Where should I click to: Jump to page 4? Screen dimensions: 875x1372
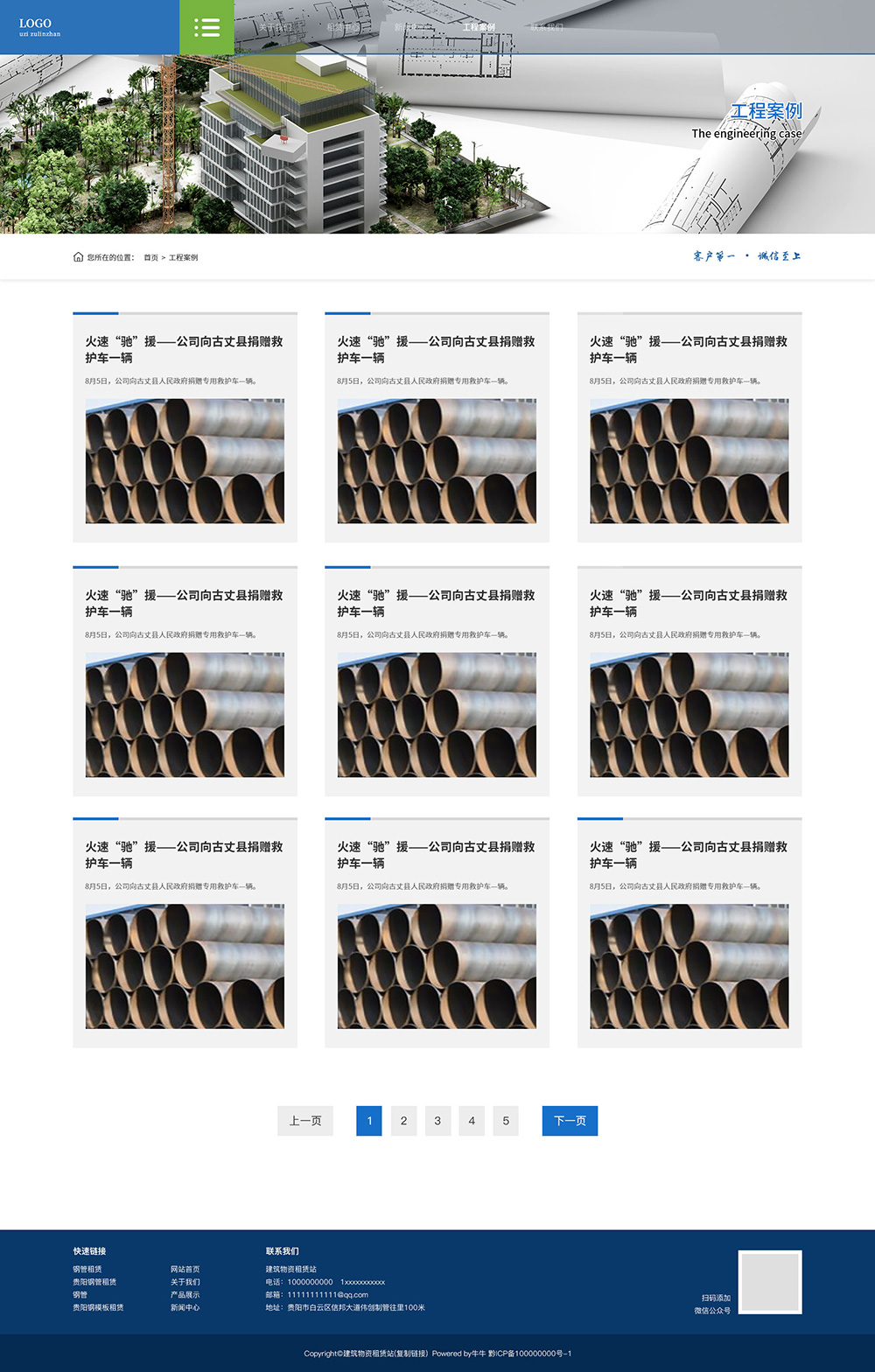coord(472,1121)
